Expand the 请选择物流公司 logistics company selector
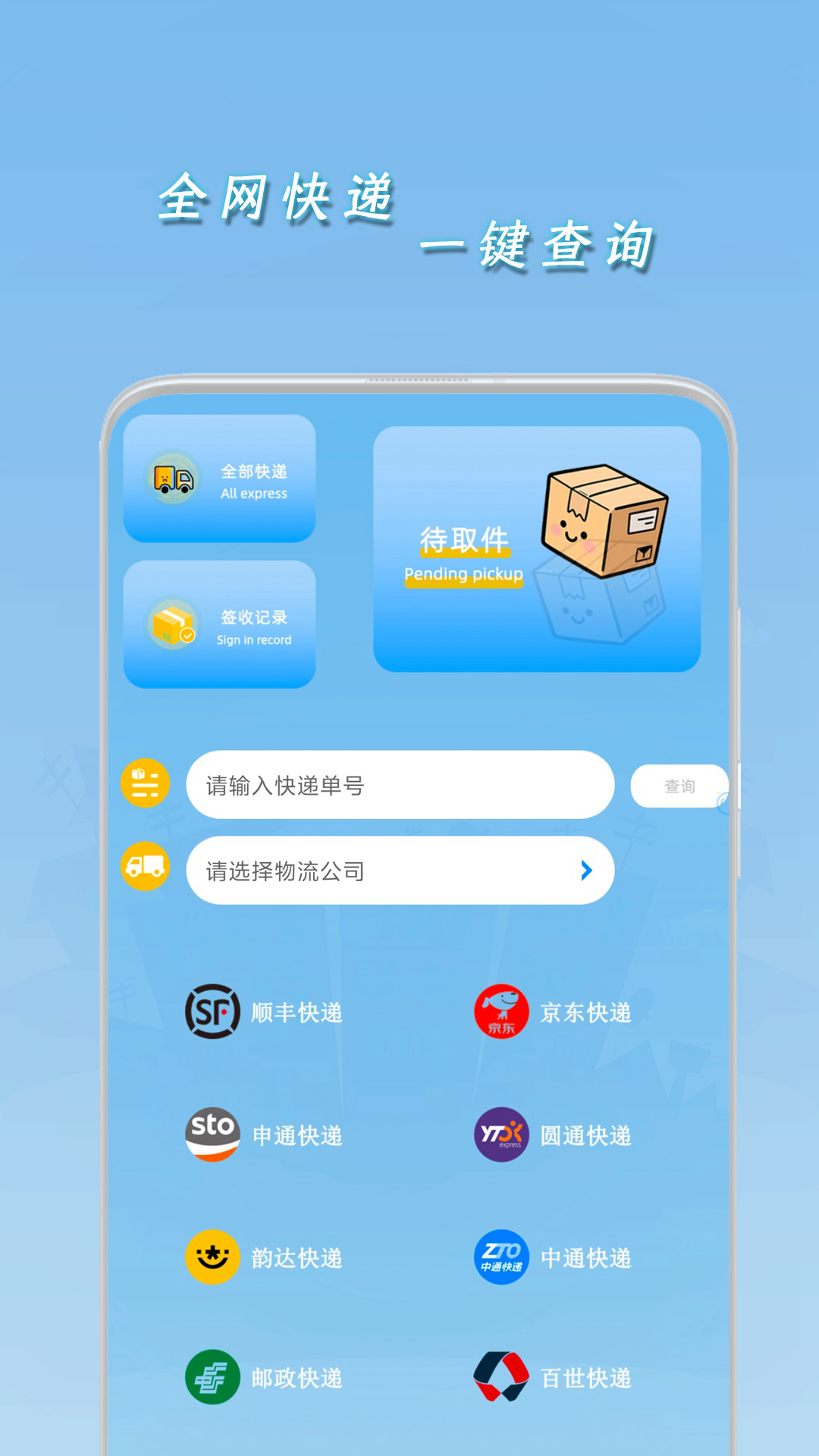819x1456 pixels. tap(400, 871)
